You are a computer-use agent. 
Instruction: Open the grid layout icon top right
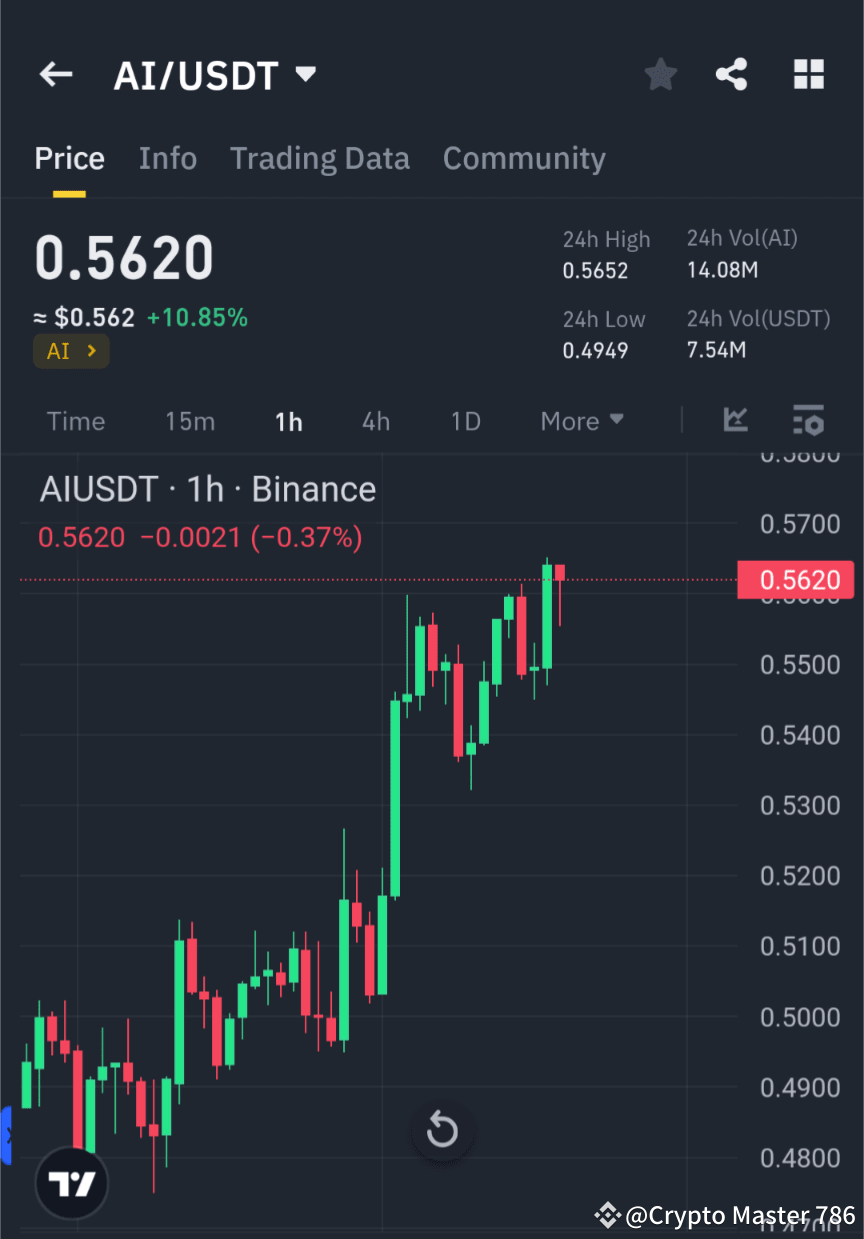point(808,74)
